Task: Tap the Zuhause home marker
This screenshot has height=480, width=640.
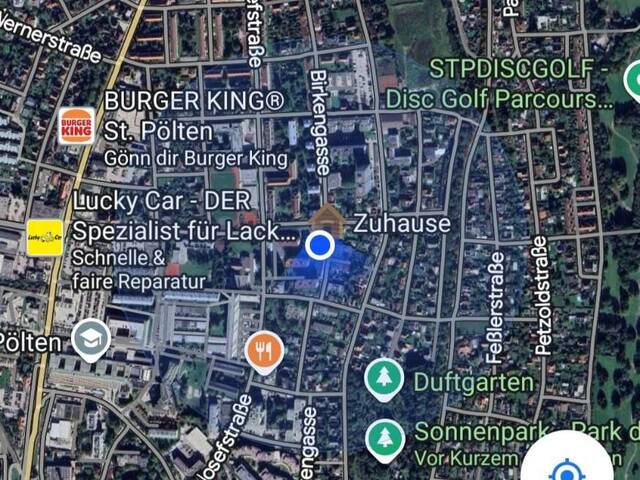Action: (x=327, y=219)
